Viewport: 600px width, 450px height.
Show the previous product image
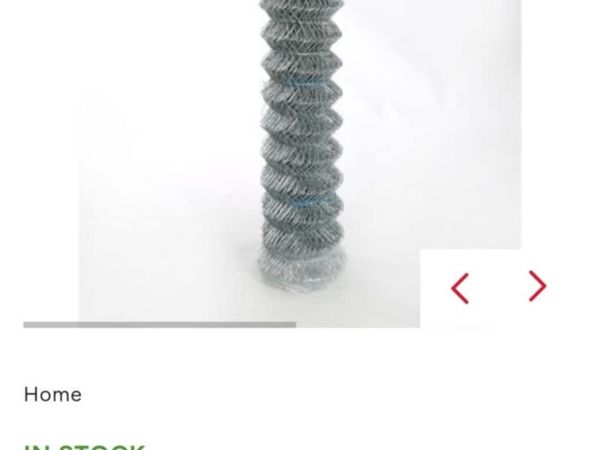click(460, 288)
